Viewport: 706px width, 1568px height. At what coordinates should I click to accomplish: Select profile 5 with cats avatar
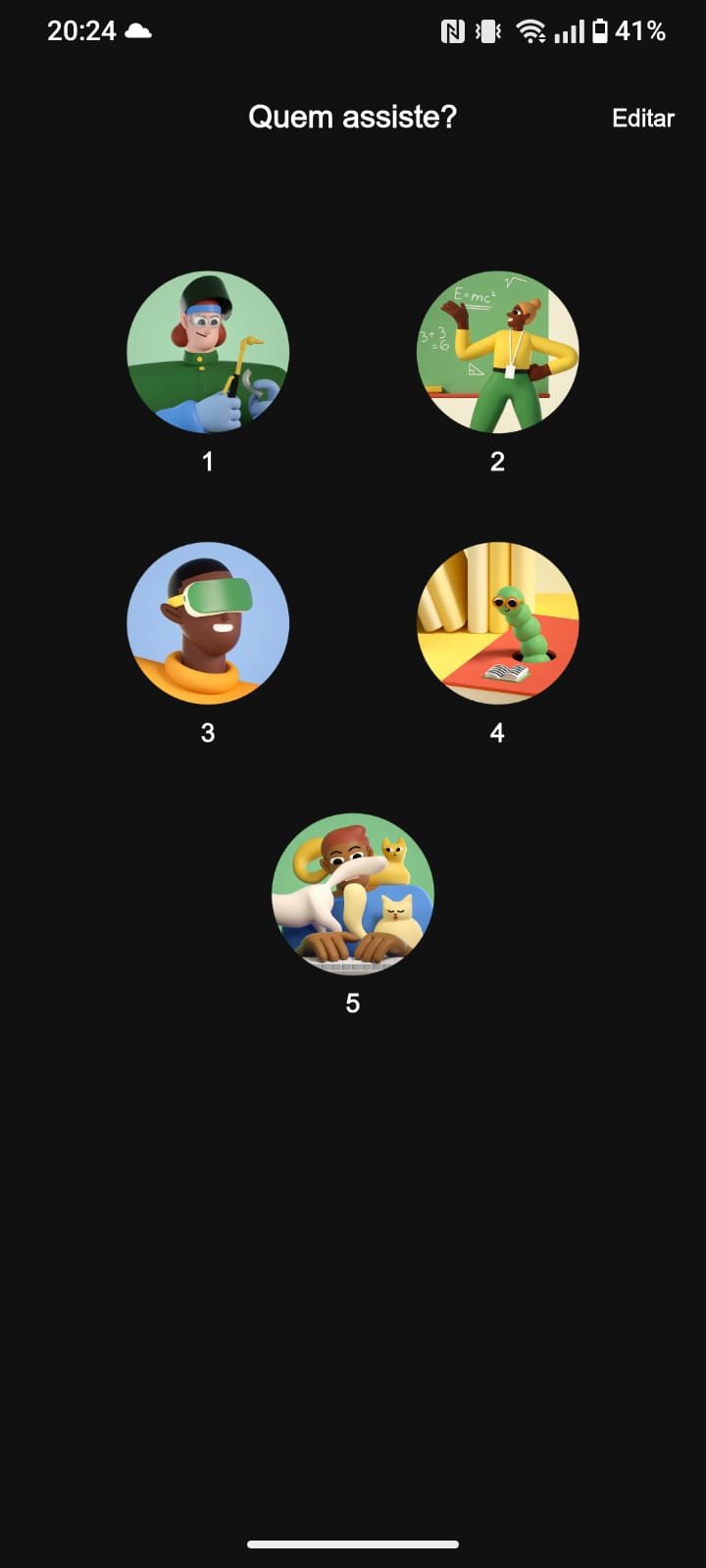pos(352,894)
